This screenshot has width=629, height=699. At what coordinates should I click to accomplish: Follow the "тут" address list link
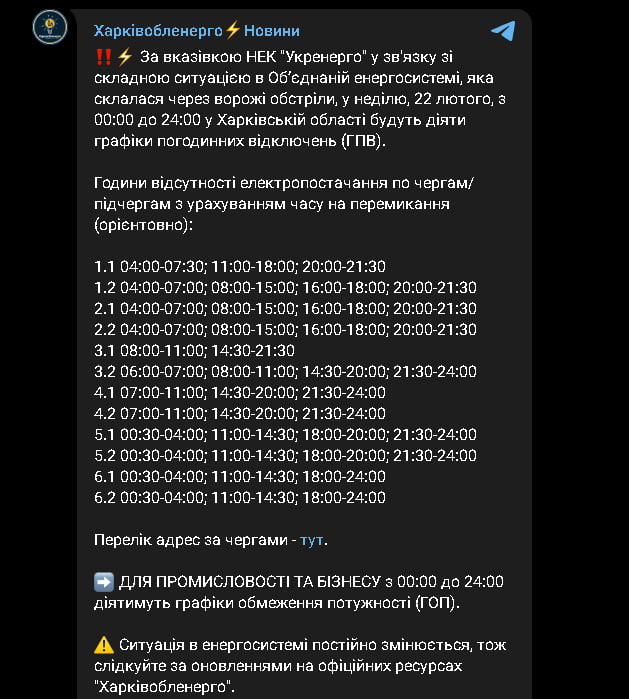(x=312, y=539)
